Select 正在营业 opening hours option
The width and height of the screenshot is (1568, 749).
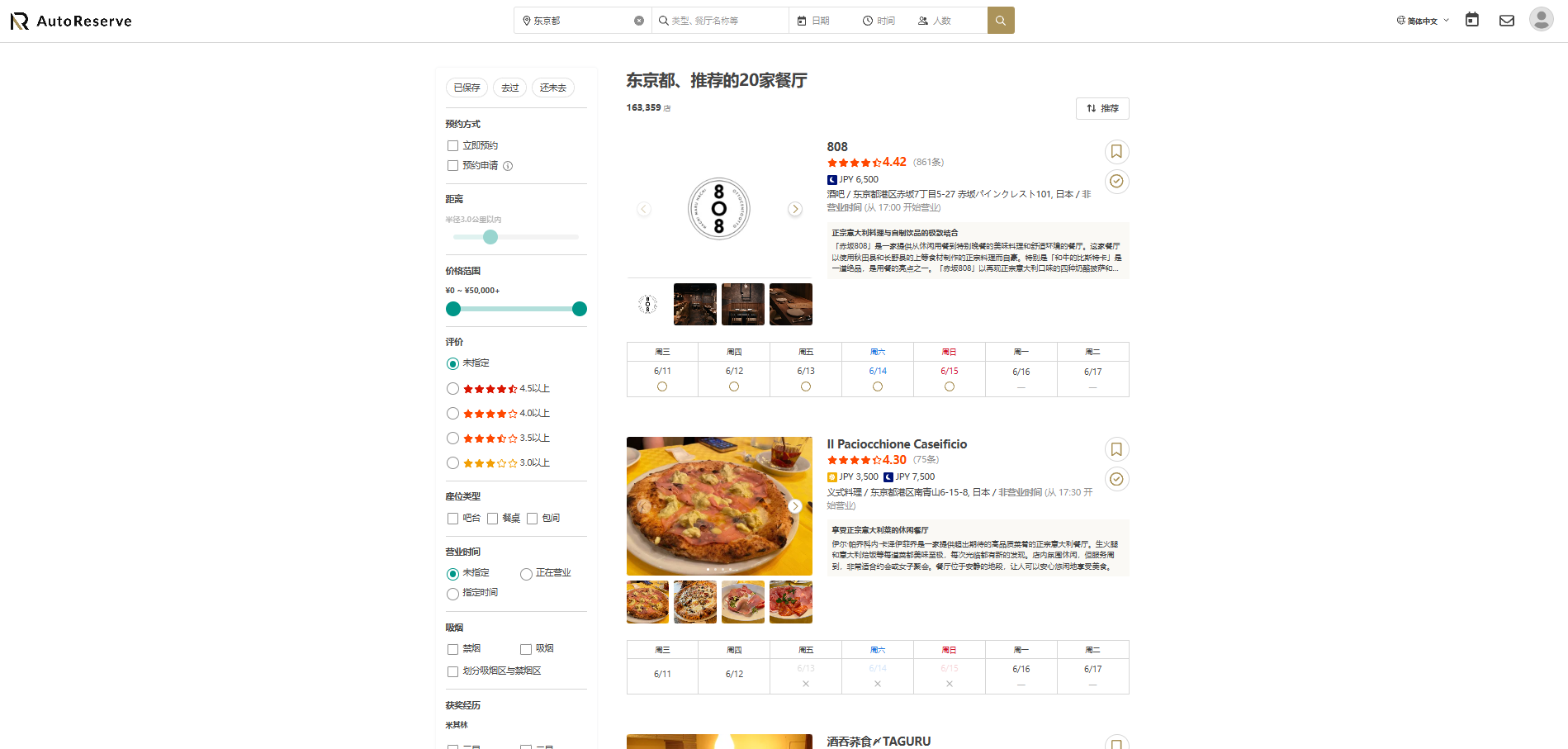point(526,574)
